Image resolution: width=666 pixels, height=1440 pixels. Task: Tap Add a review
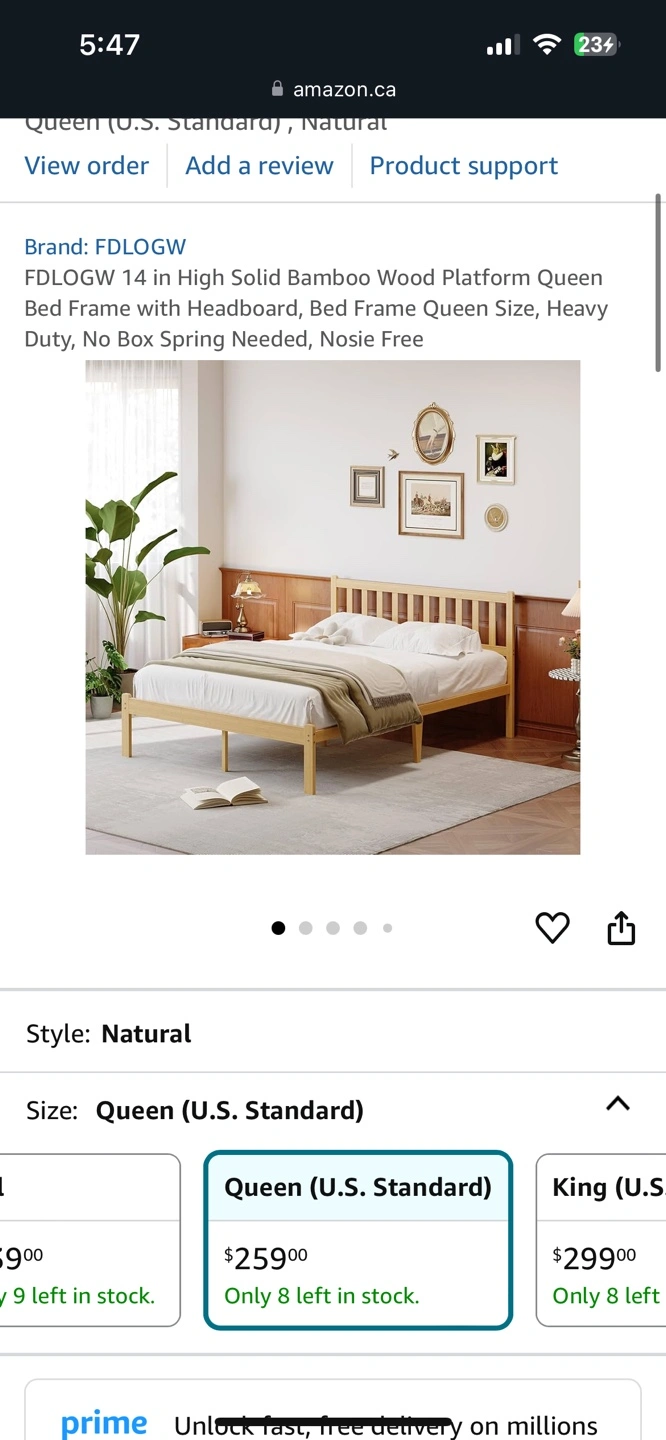(x=259, y=166)
